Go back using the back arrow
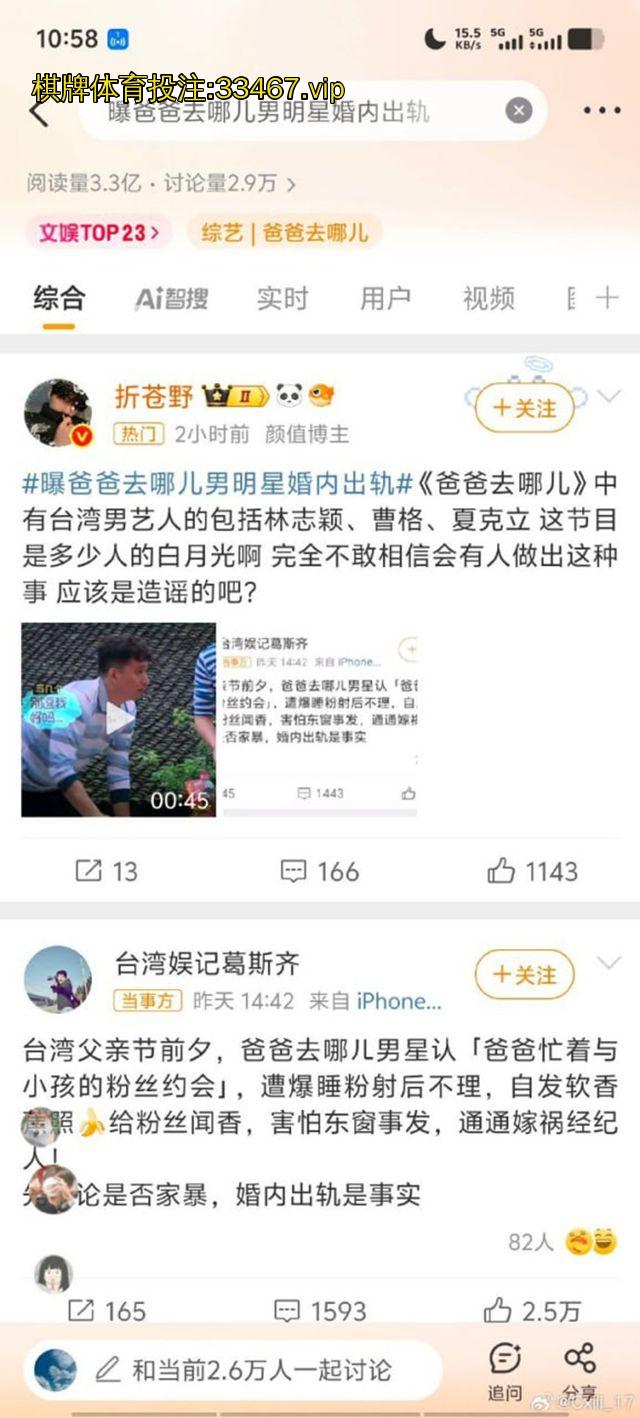 tap(38, 112)
